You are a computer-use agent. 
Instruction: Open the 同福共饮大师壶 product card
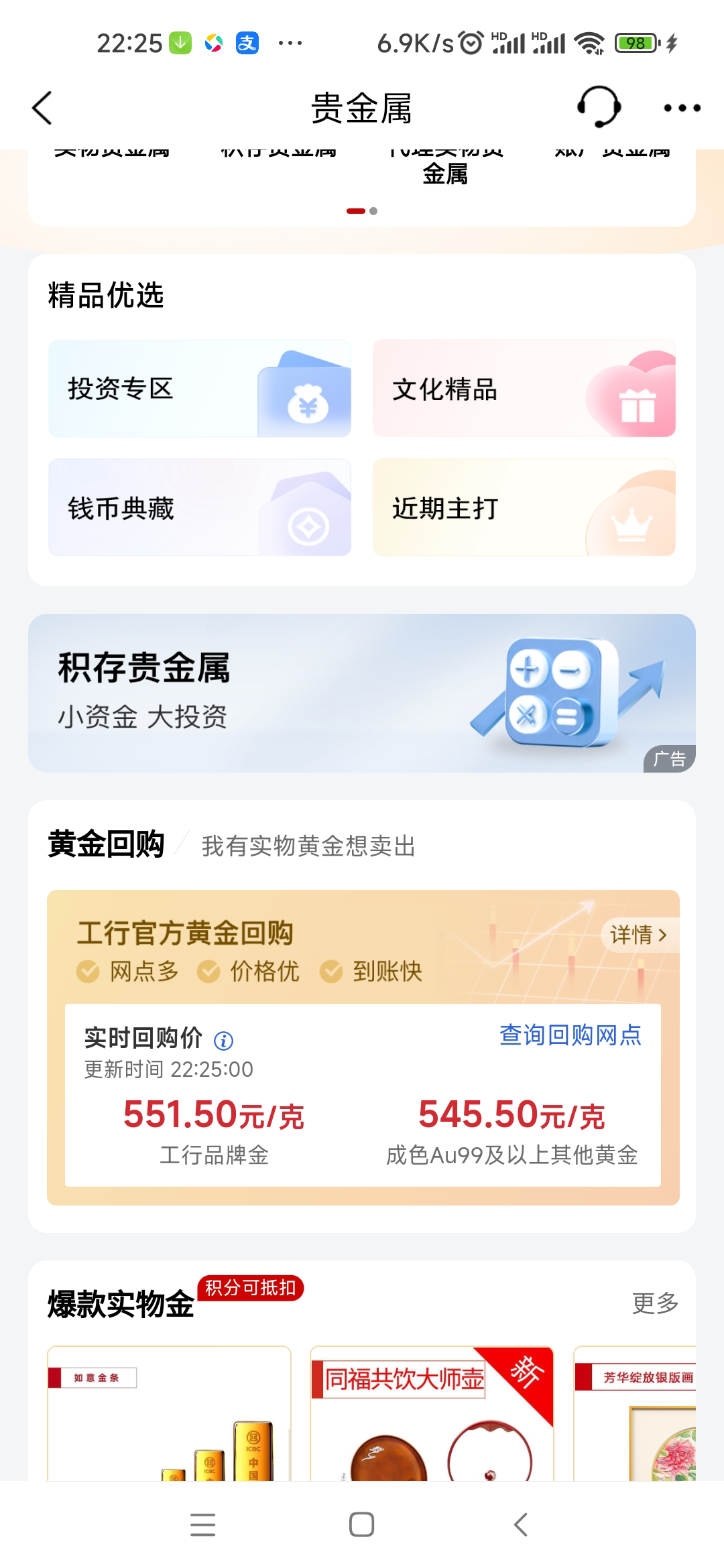coord(432,1414)
